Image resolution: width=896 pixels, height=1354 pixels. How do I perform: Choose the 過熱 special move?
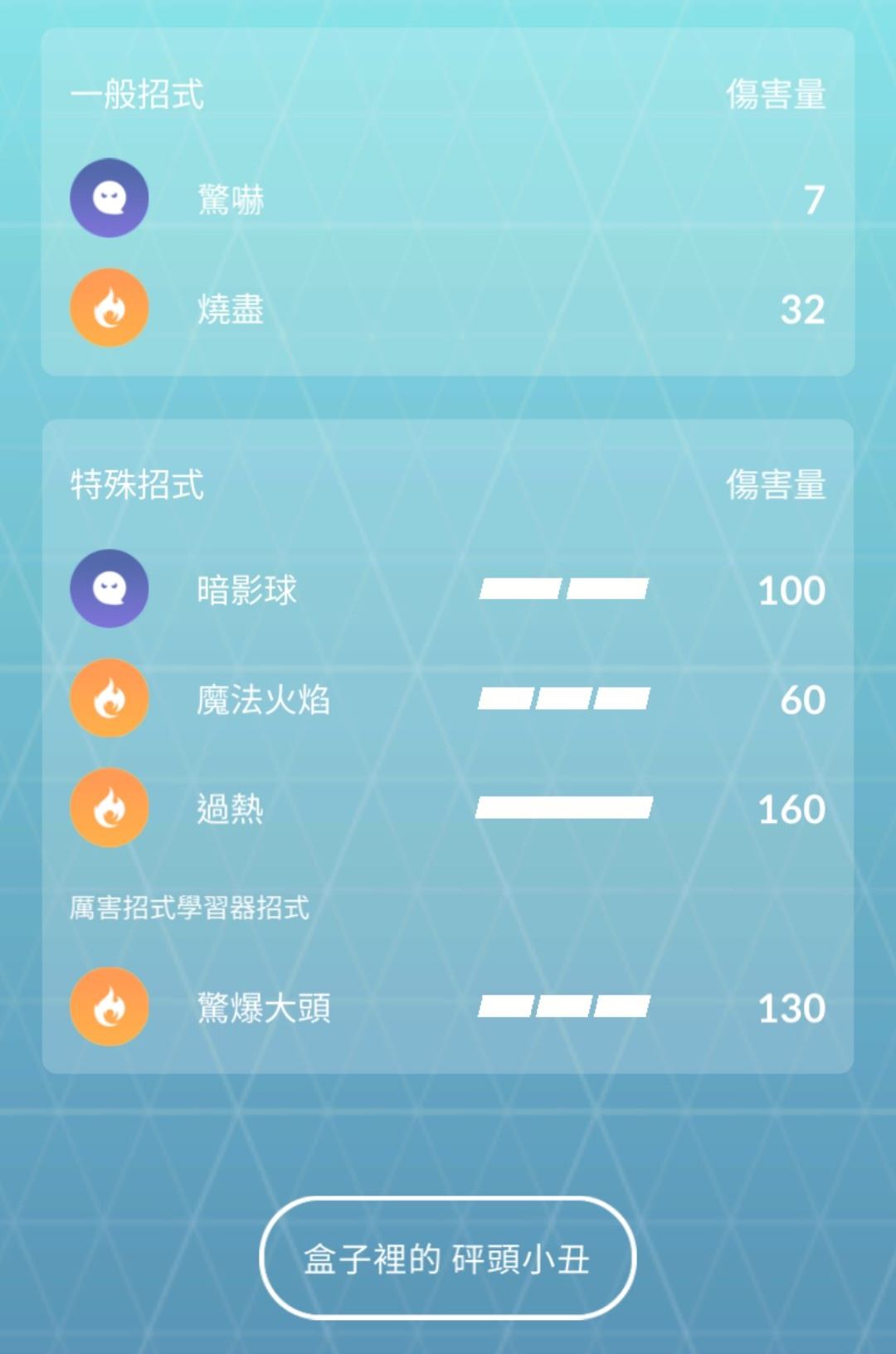coord(230,809)
